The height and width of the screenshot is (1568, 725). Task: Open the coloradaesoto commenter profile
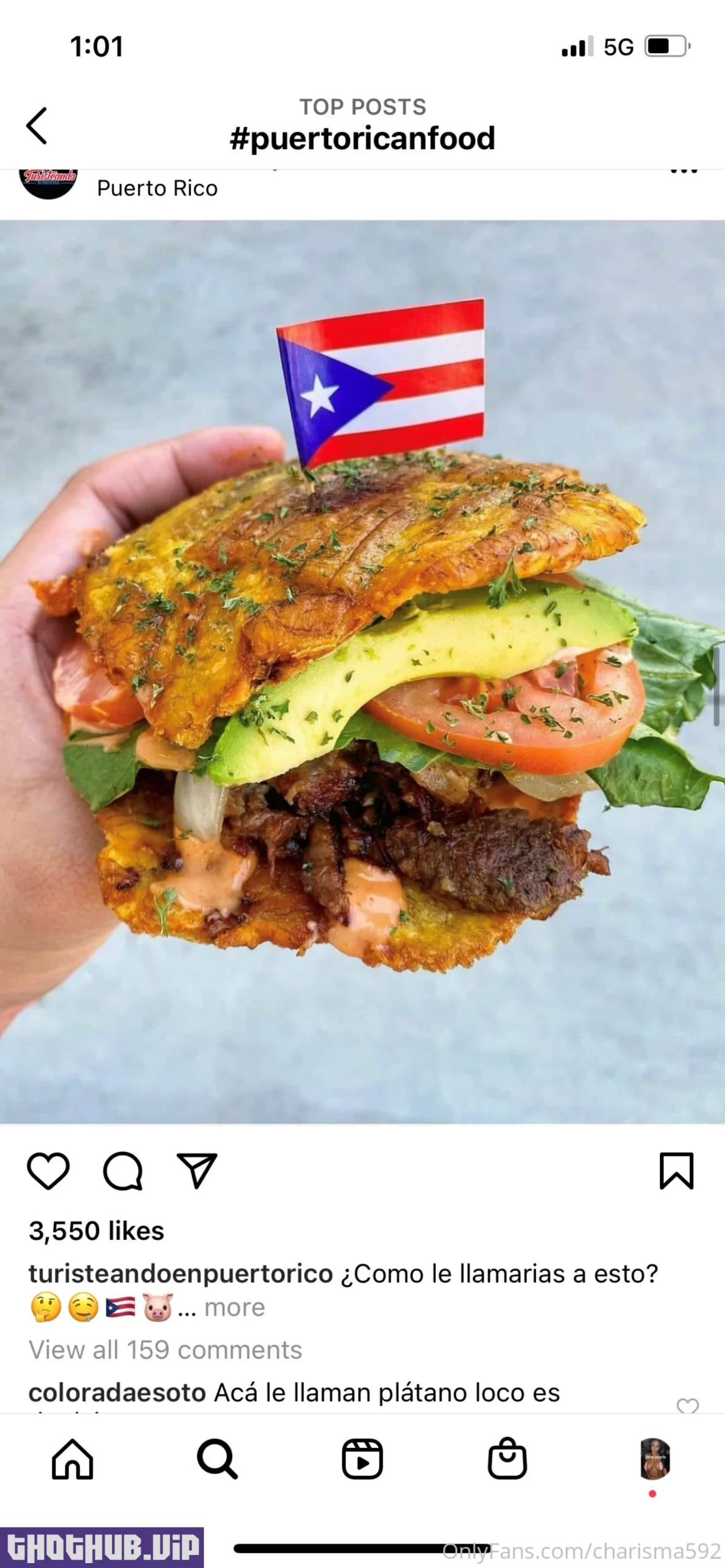(117, 1393)
